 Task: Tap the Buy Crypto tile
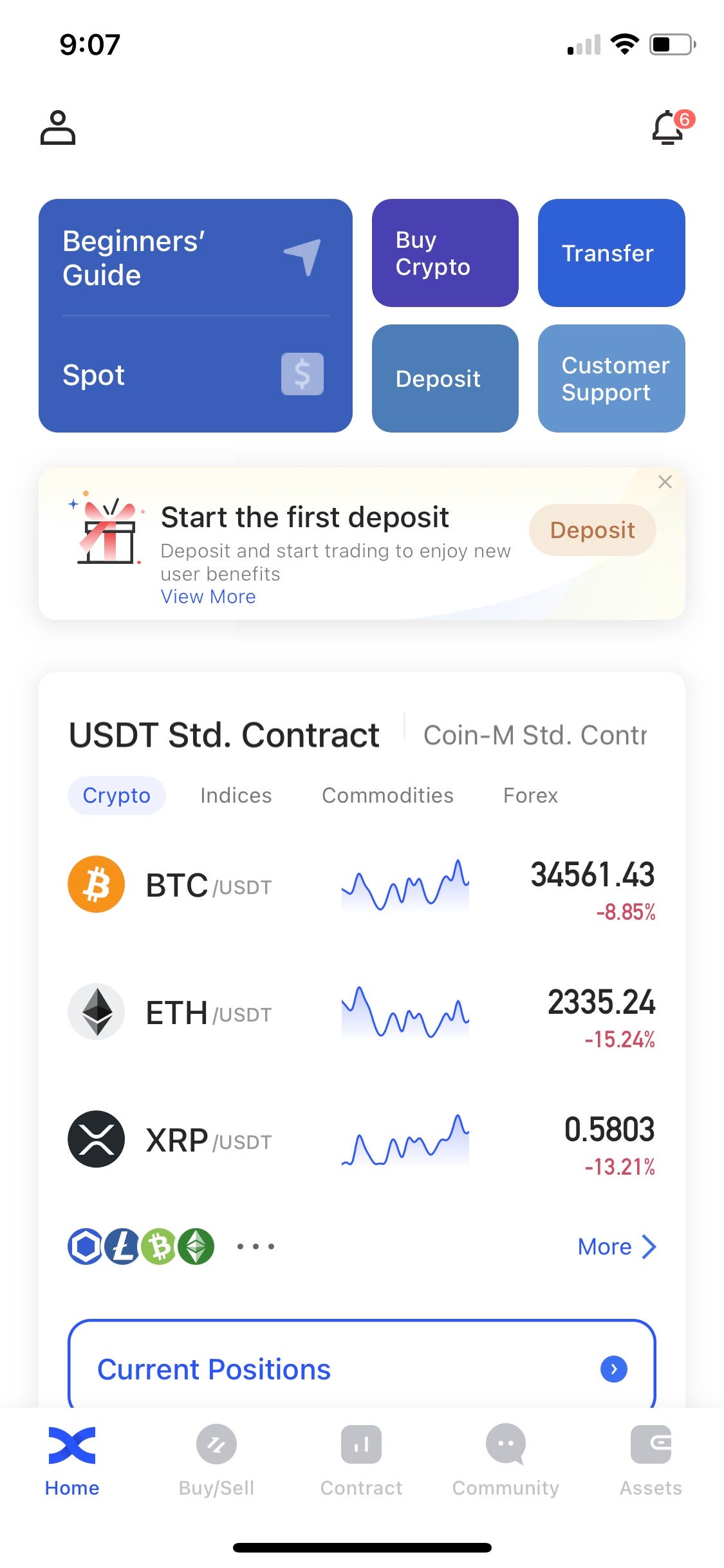point(445,253)
